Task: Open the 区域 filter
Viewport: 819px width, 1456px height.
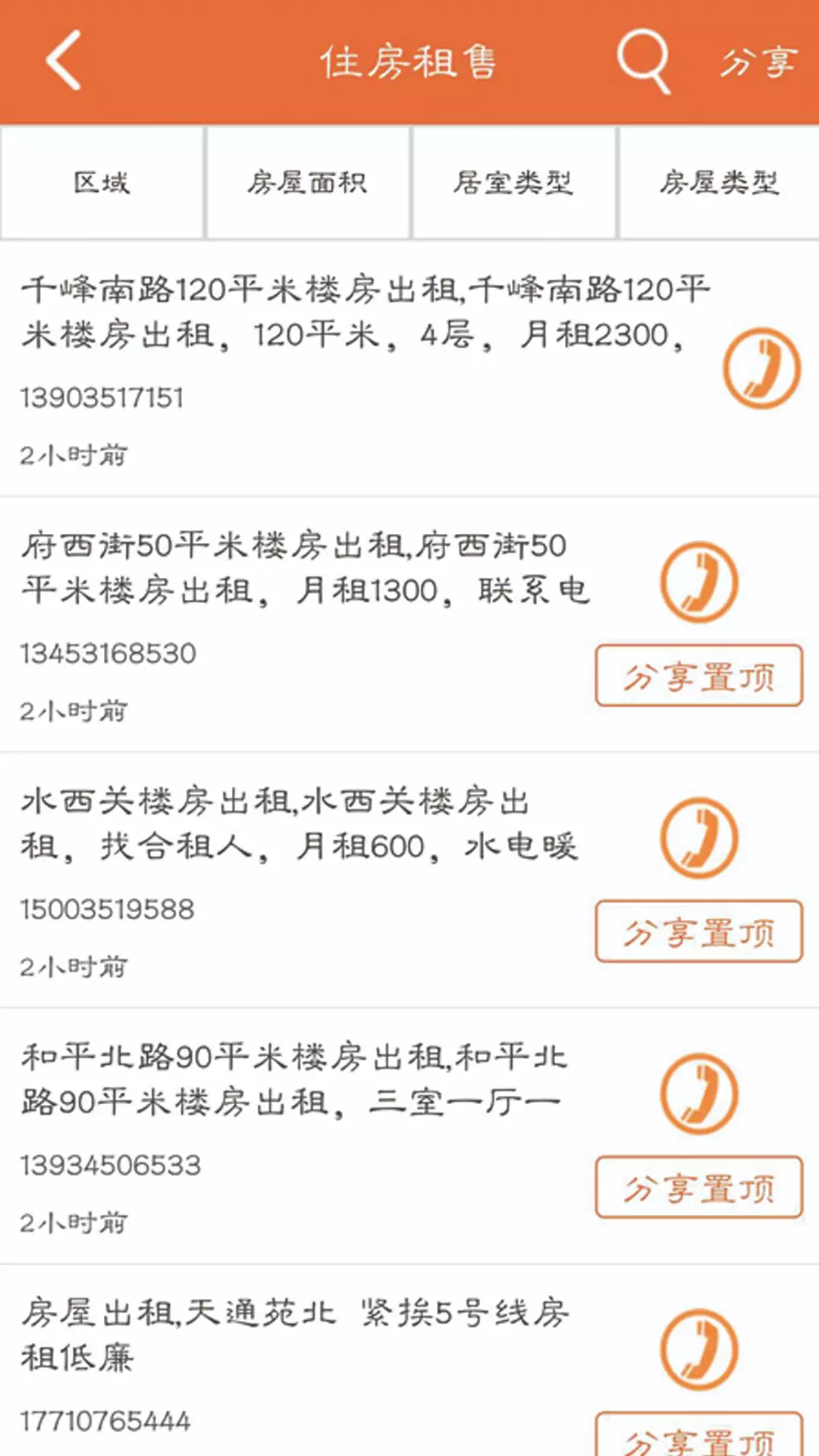Action: 102,183
